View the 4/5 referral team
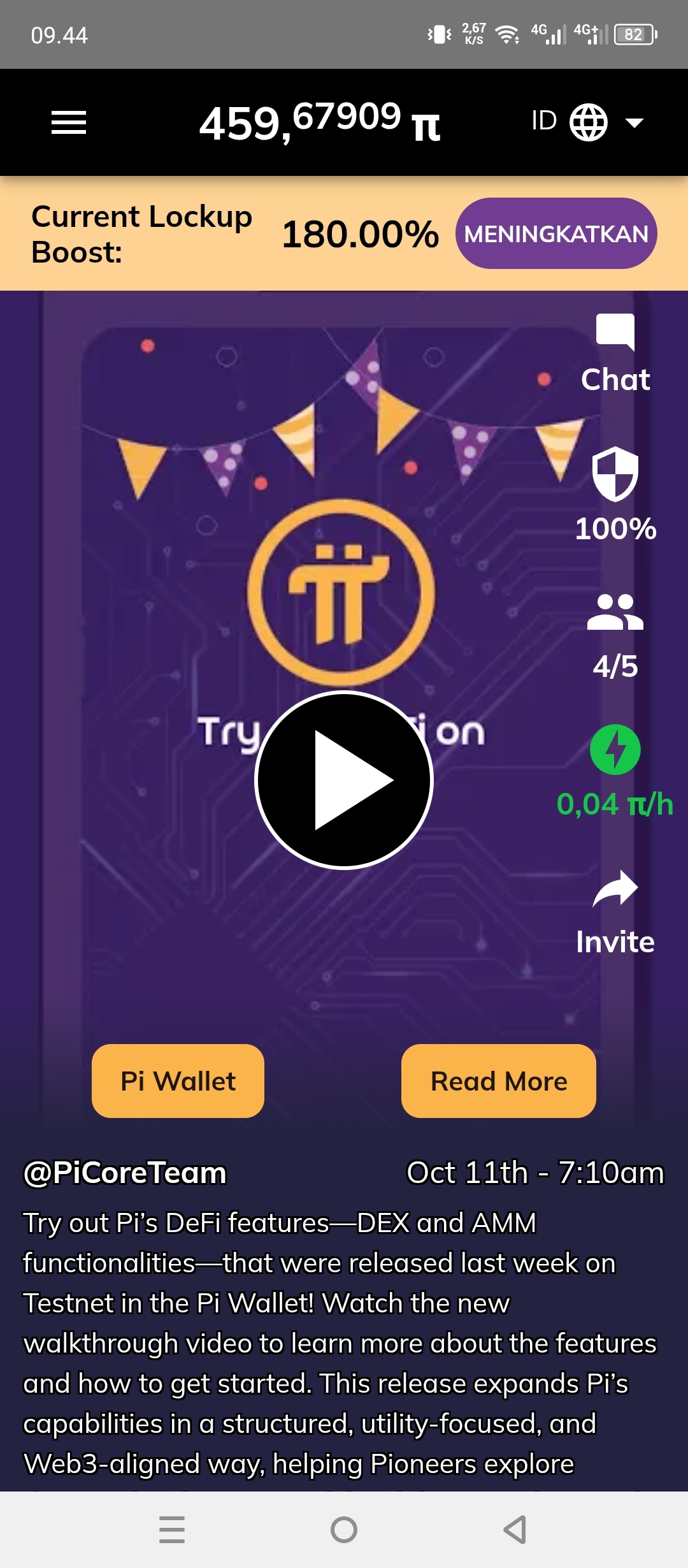 point(615,634)
